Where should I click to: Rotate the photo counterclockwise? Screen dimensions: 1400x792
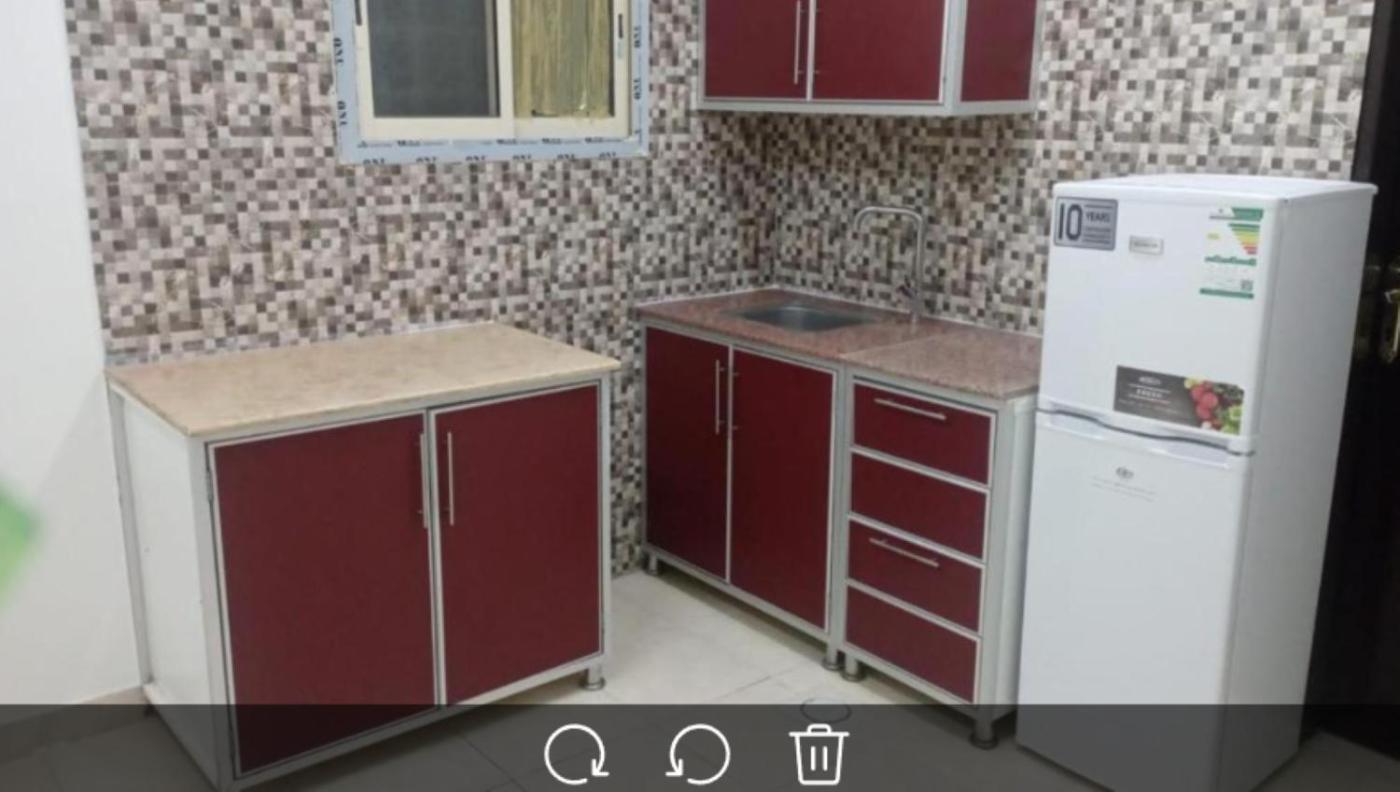[699, 754]
